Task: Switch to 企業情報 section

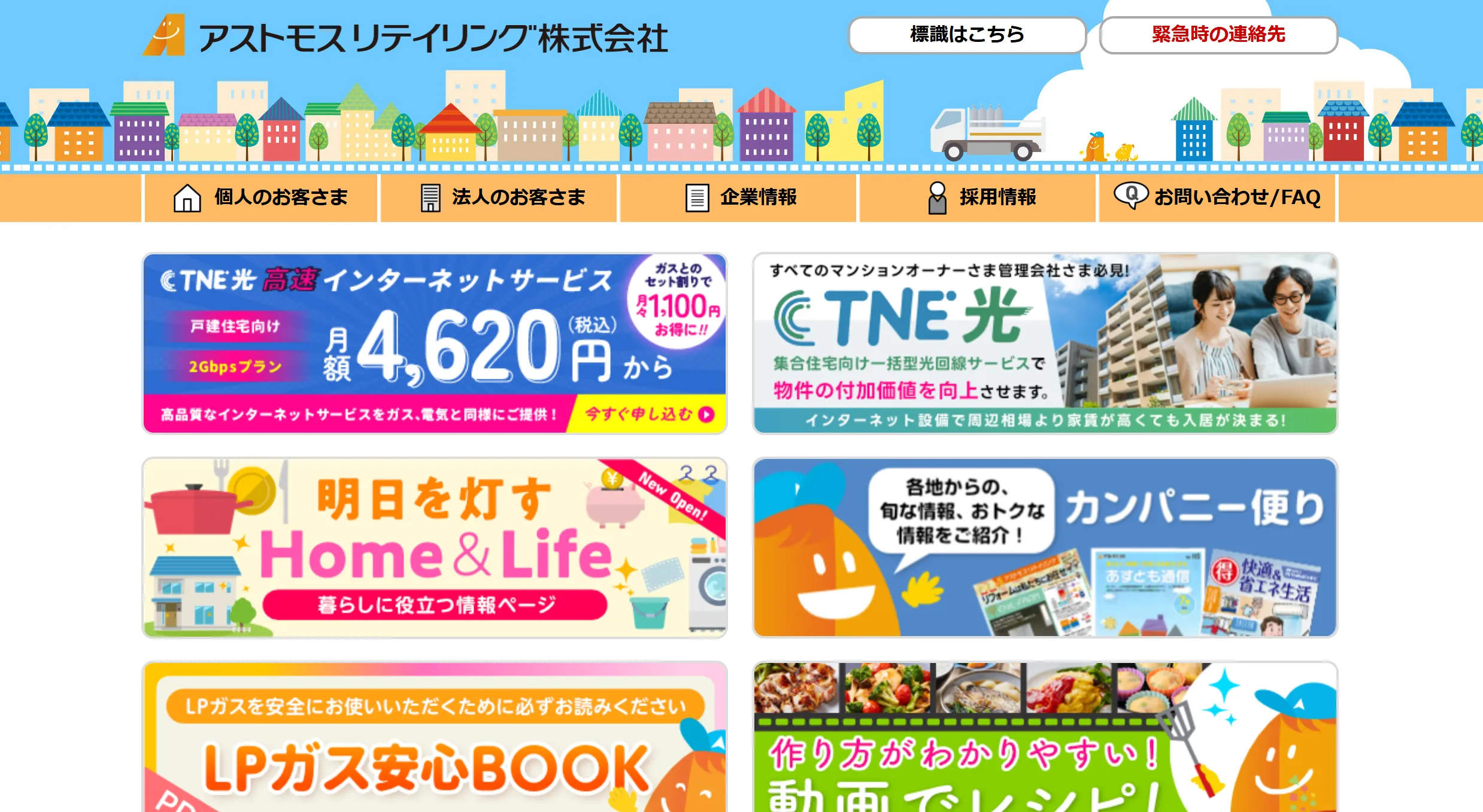Action: [740, 197]
